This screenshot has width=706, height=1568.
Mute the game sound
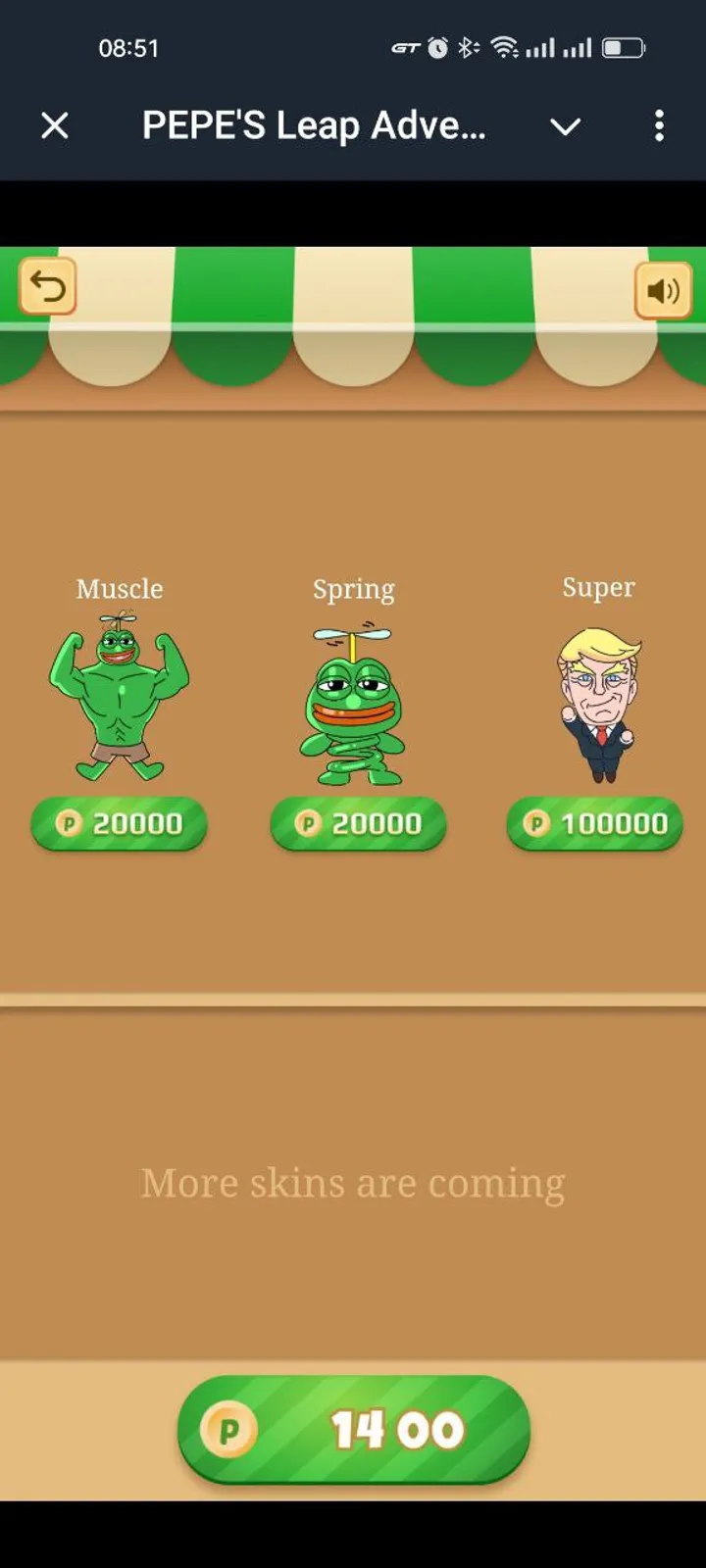tap(663, 290)
